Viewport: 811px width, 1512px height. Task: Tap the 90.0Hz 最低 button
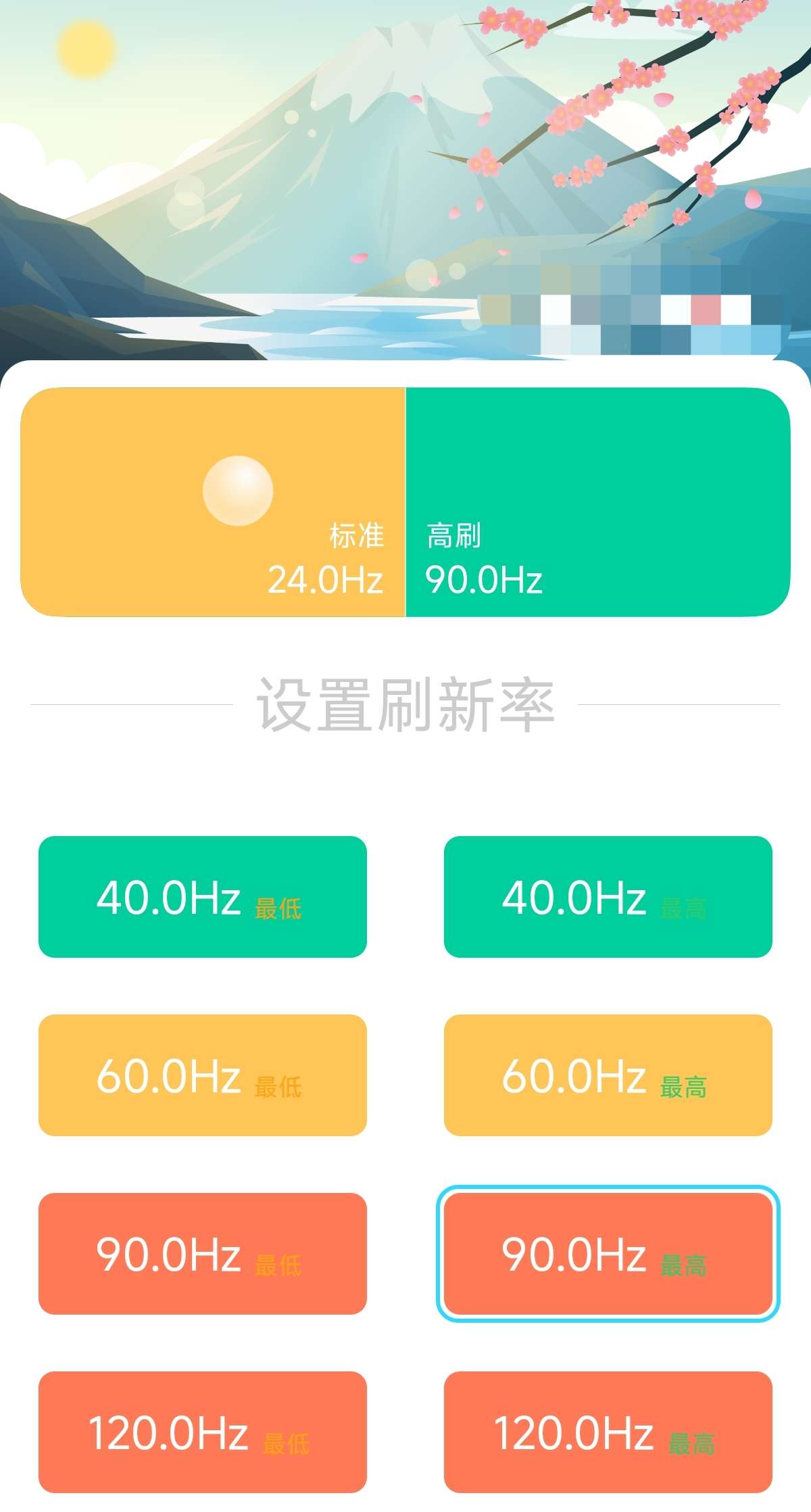tap(203, 1254)
